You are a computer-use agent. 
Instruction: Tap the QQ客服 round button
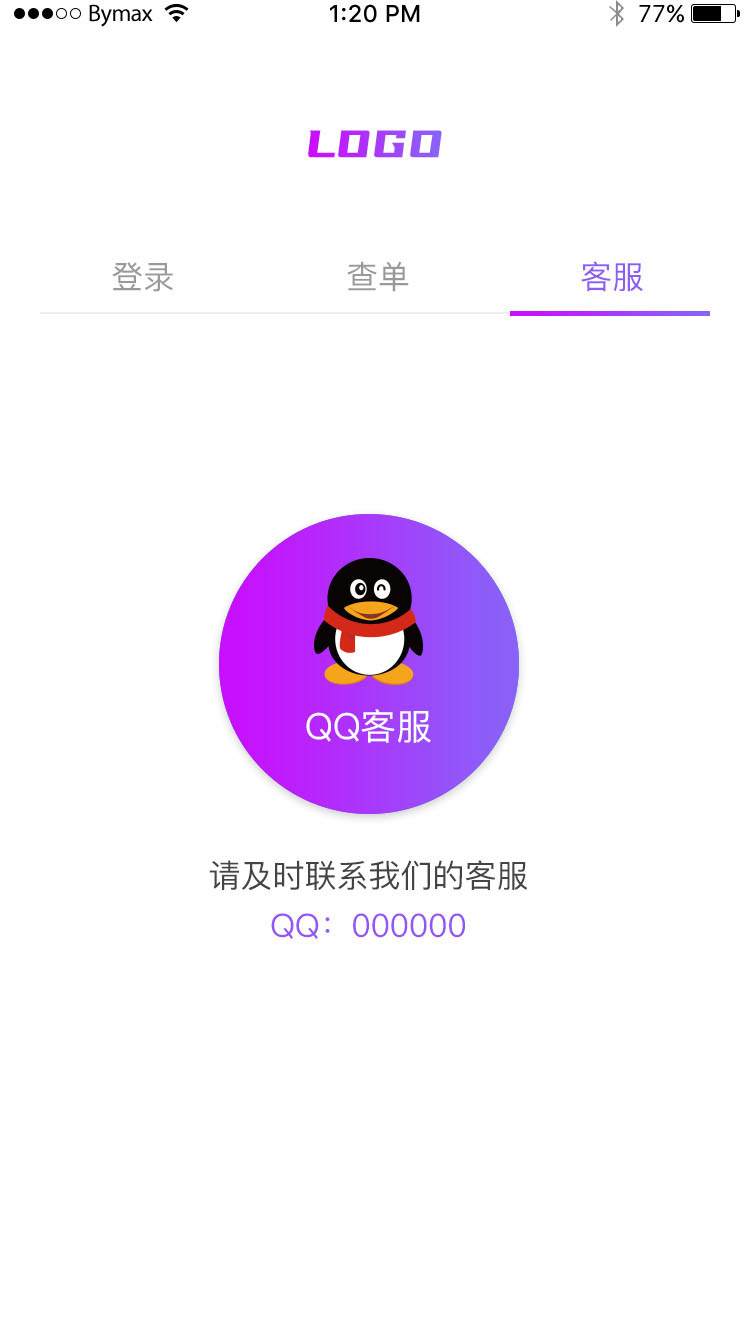coord(369,664)
